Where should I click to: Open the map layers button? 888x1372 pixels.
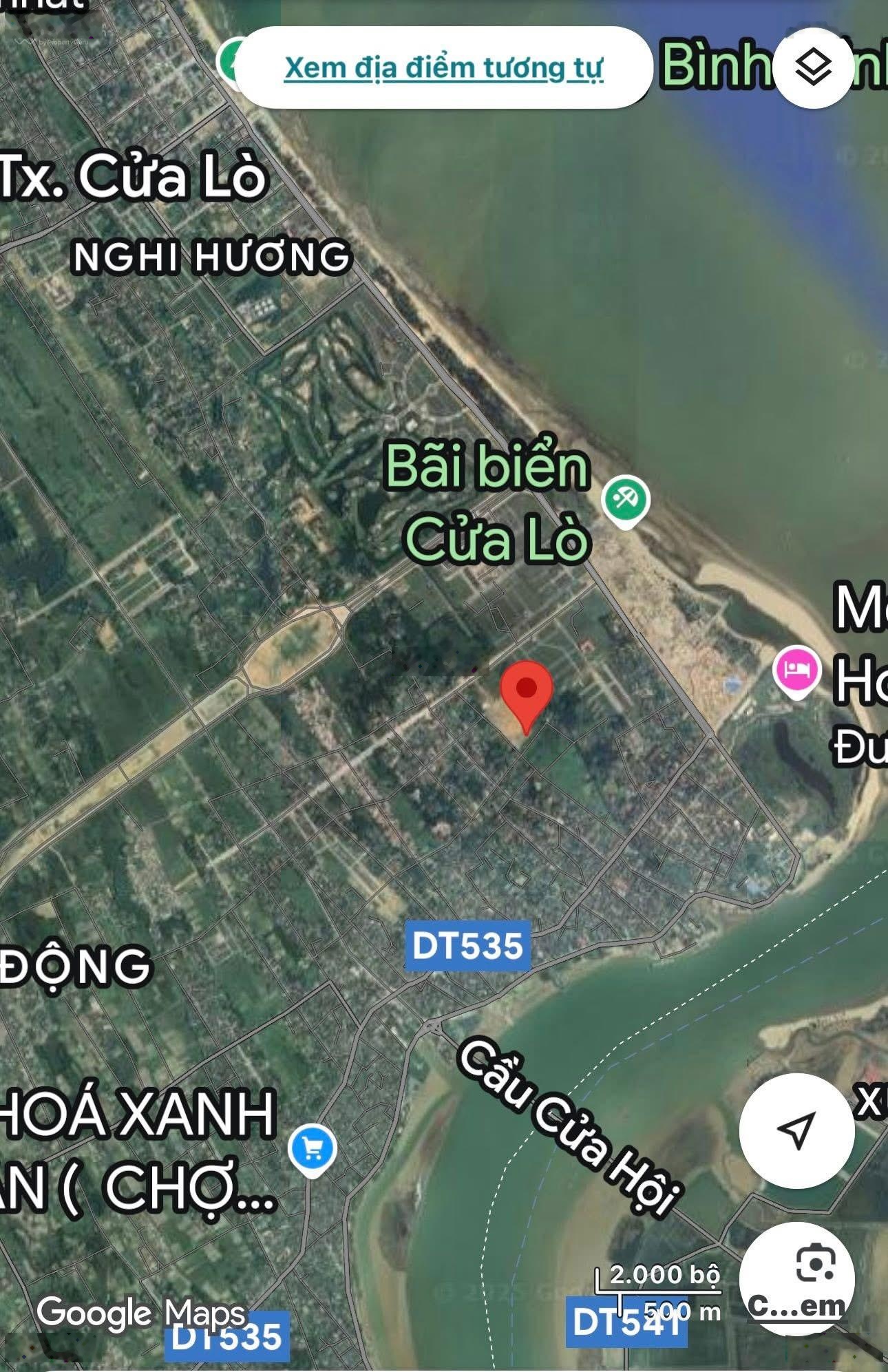(x=813, y=67)
